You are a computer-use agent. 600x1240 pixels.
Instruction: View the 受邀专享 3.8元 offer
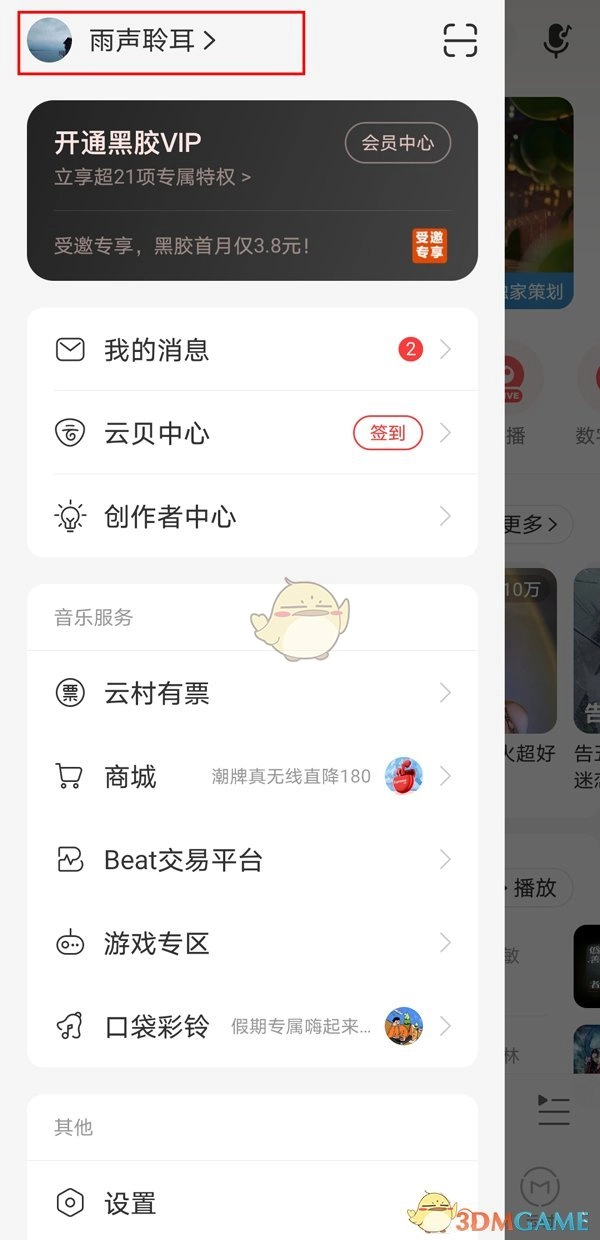[252, 245]
